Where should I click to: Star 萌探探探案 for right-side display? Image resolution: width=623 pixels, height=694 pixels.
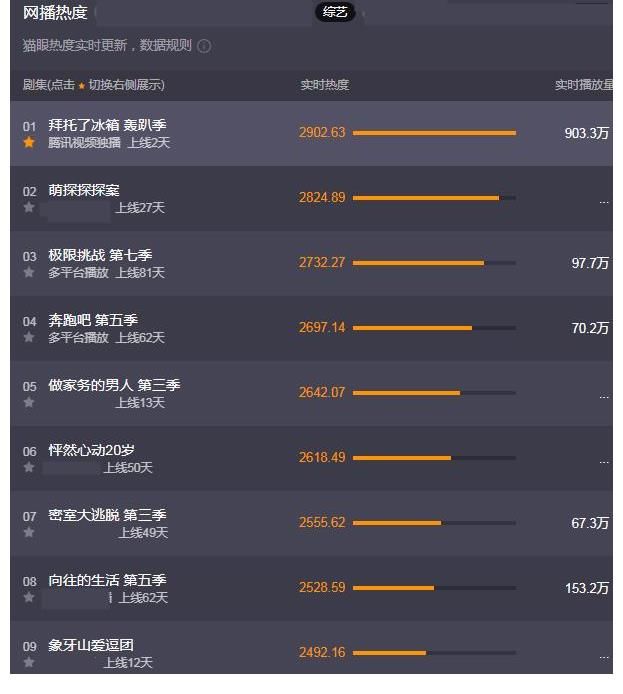tap(29, 208)
